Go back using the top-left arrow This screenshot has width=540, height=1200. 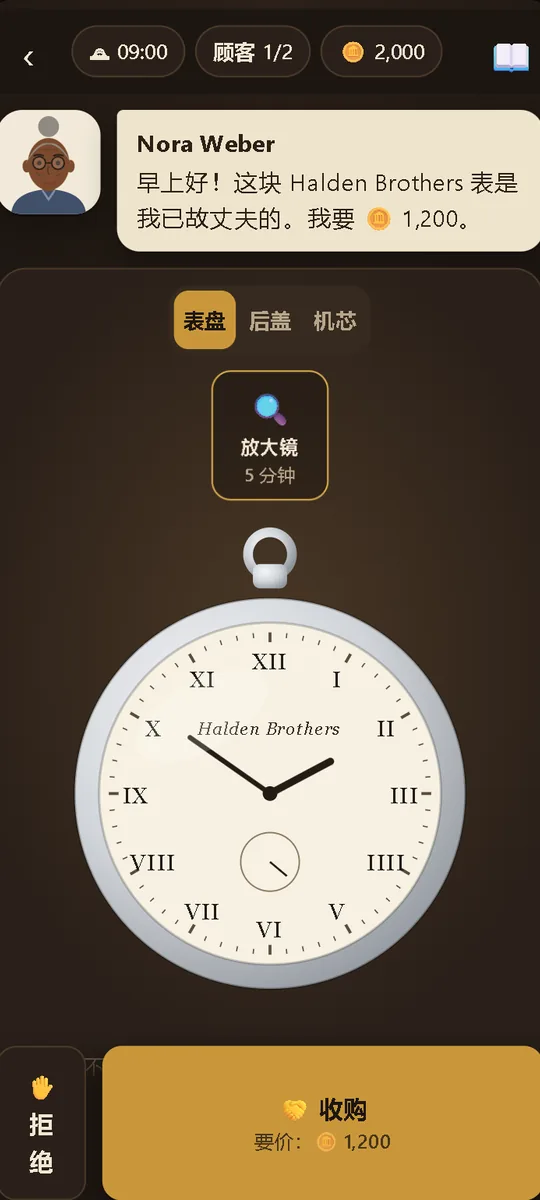pyautogui.click(x=29, y=58)
